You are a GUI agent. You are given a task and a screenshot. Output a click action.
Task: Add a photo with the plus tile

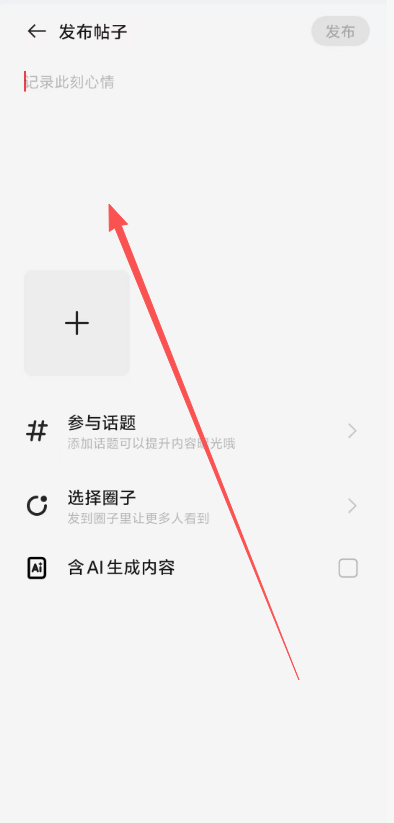point(77,323)
